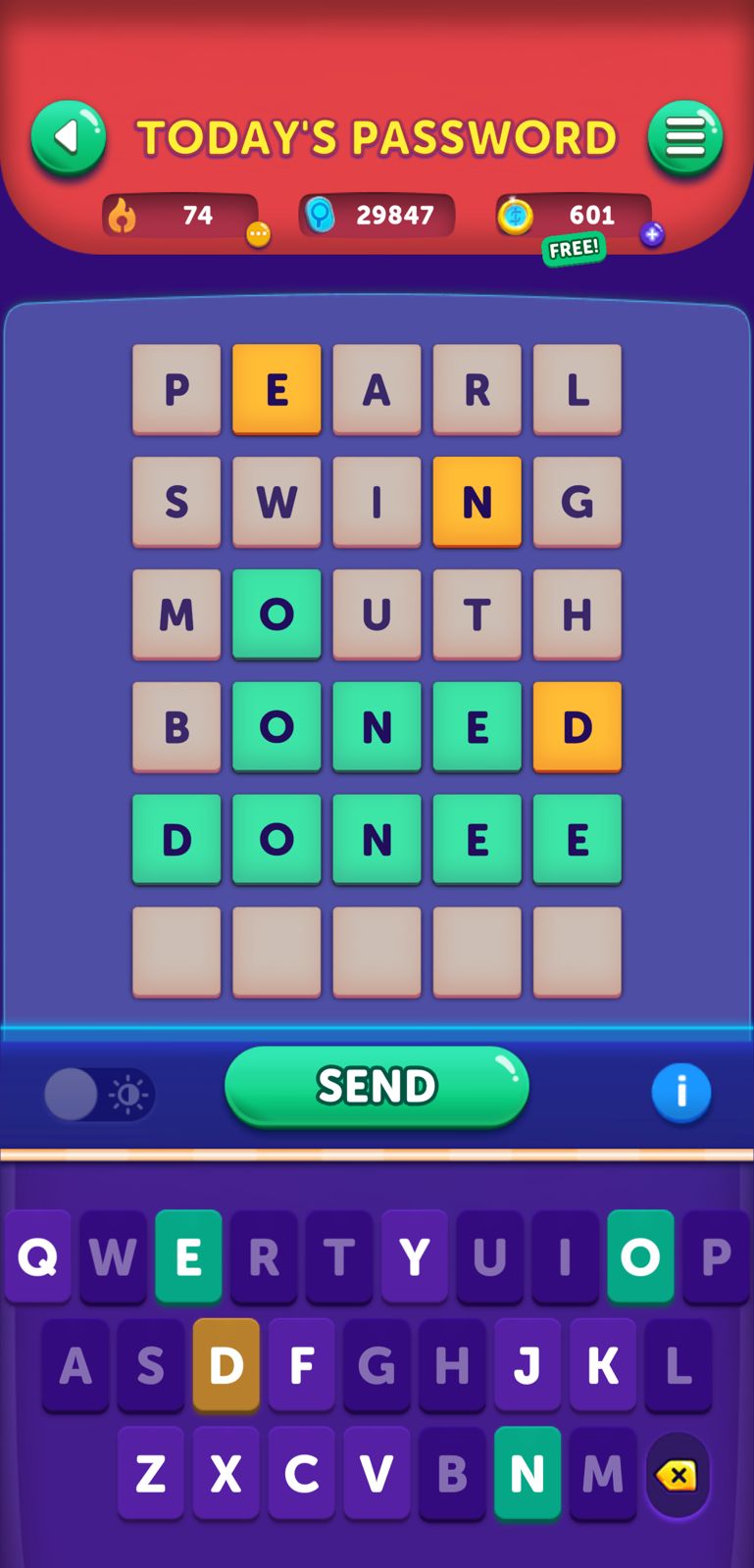Choose the letter F key
This screenshot has height=1568, width=754.
[301, 1364]
